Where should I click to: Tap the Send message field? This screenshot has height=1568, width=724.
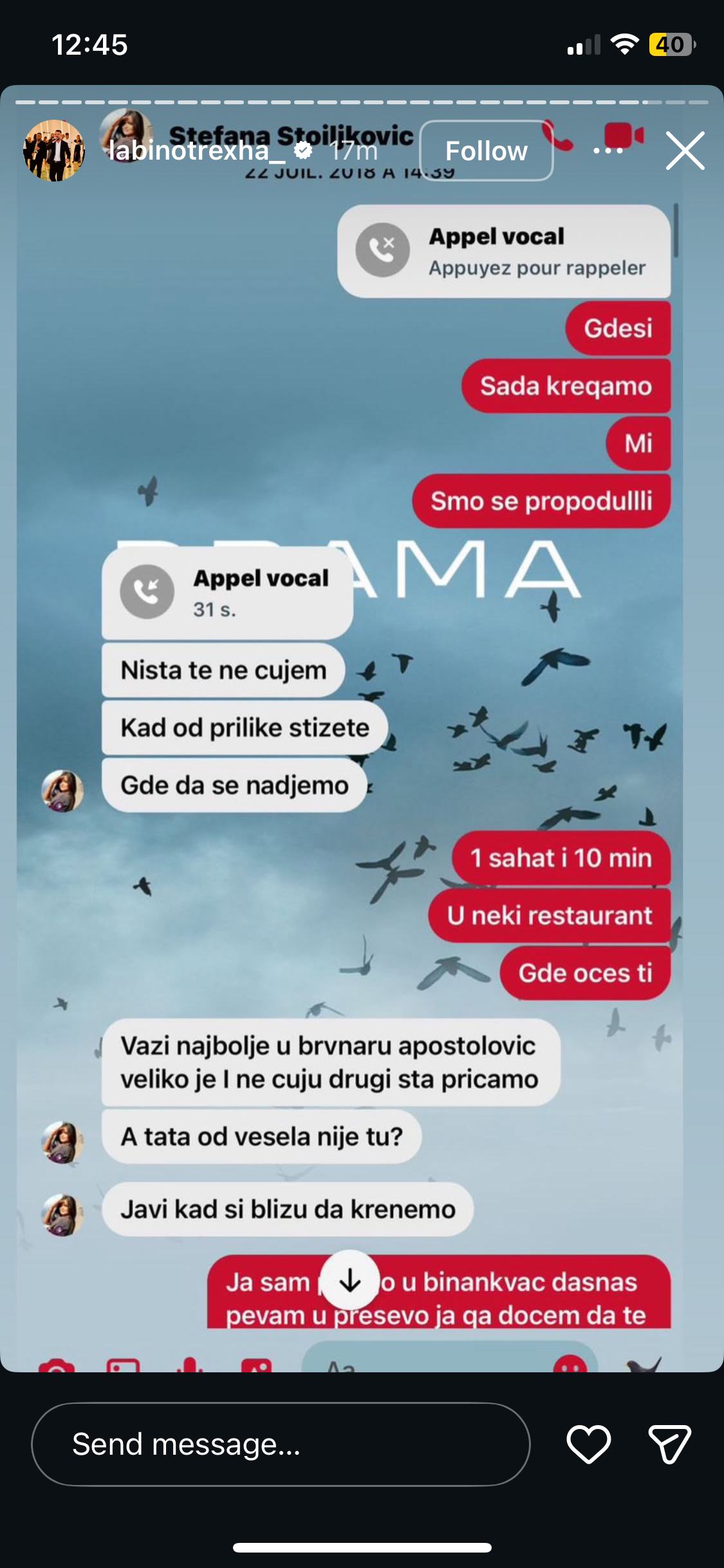pyautogui.click(x=281, y=1444)
